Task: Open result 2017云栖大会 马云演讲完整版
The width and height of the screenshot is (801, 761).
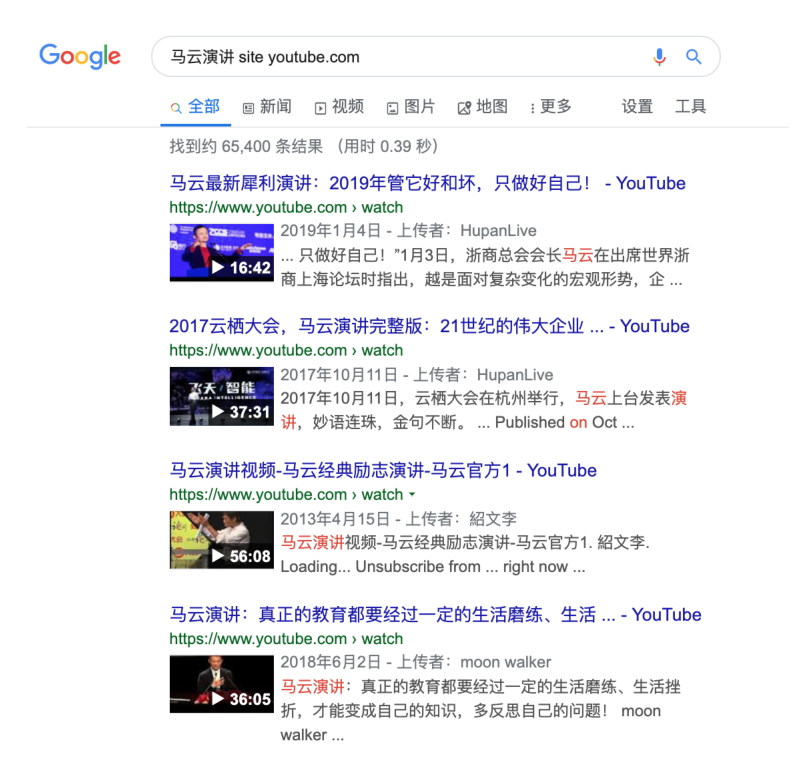Action: click(429, 326)
